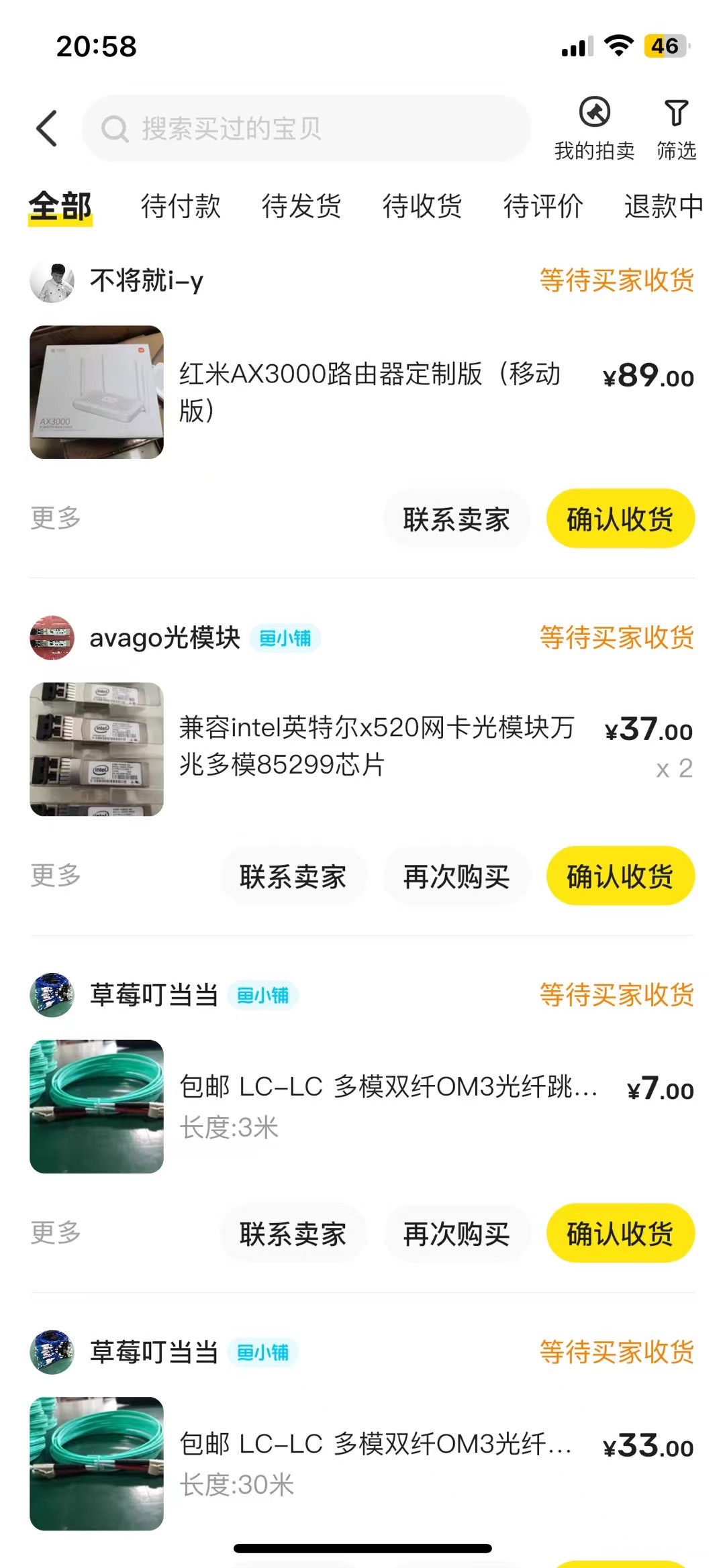Switch to the 待评价 tab
Image resolution: width=725 pixels, height=1568 pixels.
543,206
